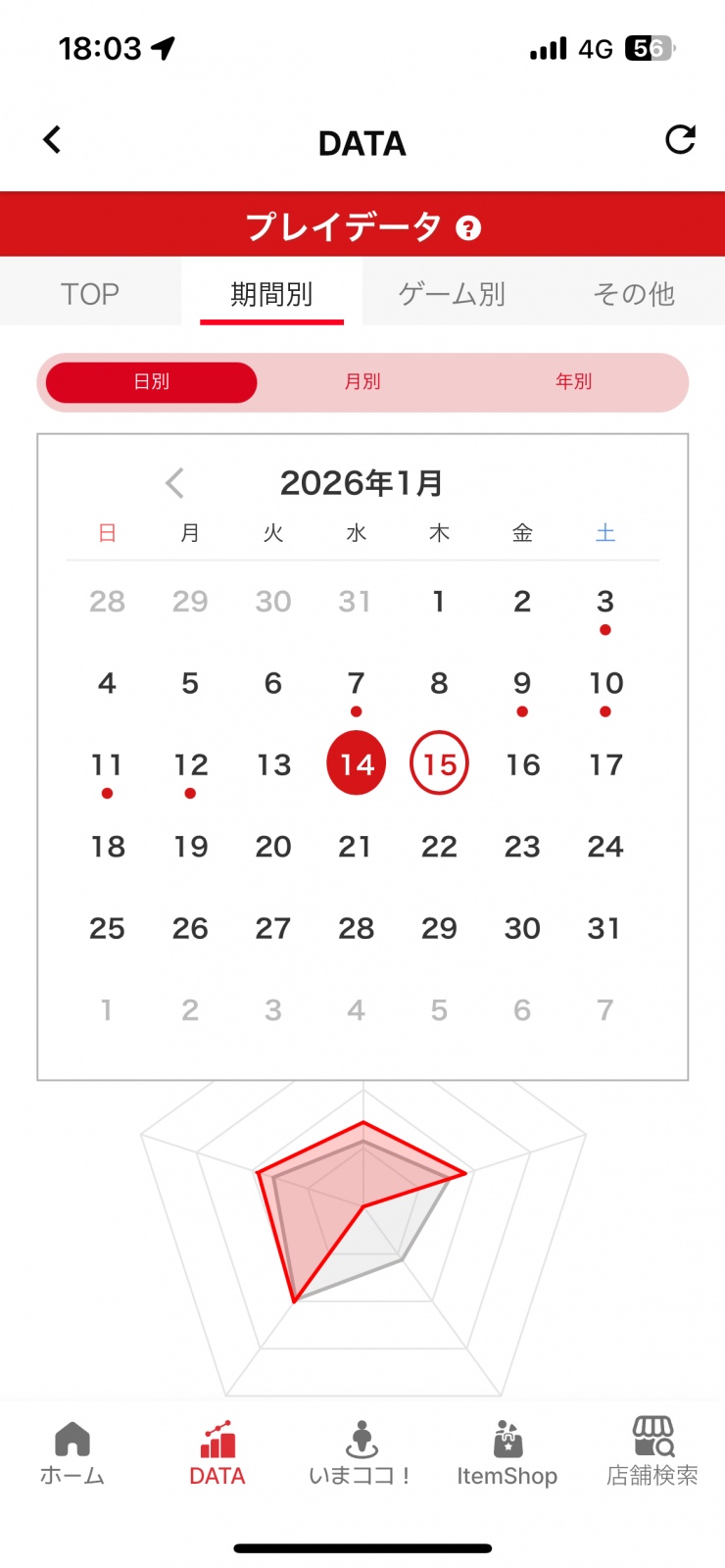Choose January 9 on the calendar
Image resolution: width=725 pixels, height=1568 pixels.
tap(522, 684)
